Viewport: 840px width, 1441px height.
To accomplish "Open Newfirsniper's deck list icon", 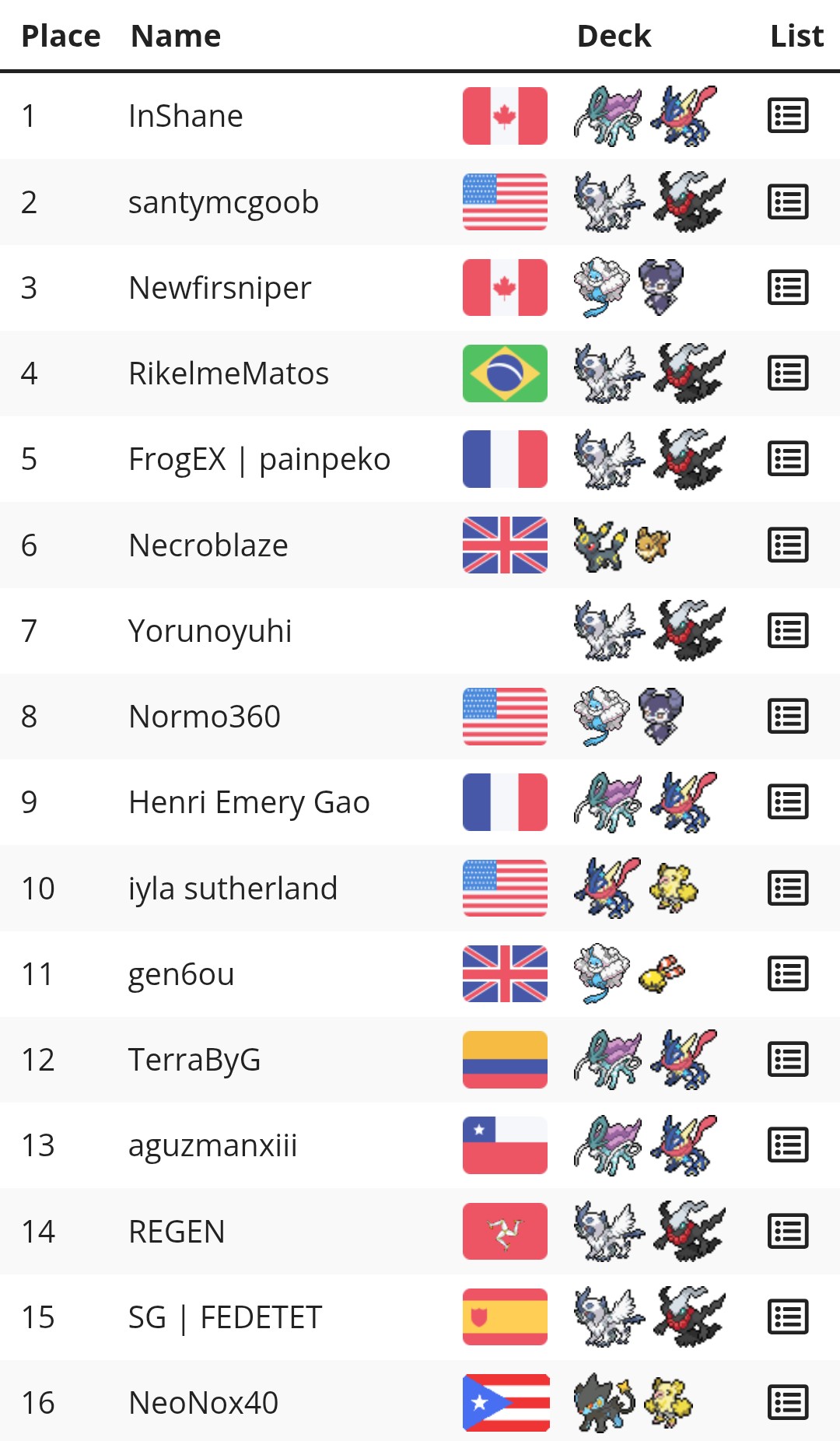I will (x=788, y=288).
